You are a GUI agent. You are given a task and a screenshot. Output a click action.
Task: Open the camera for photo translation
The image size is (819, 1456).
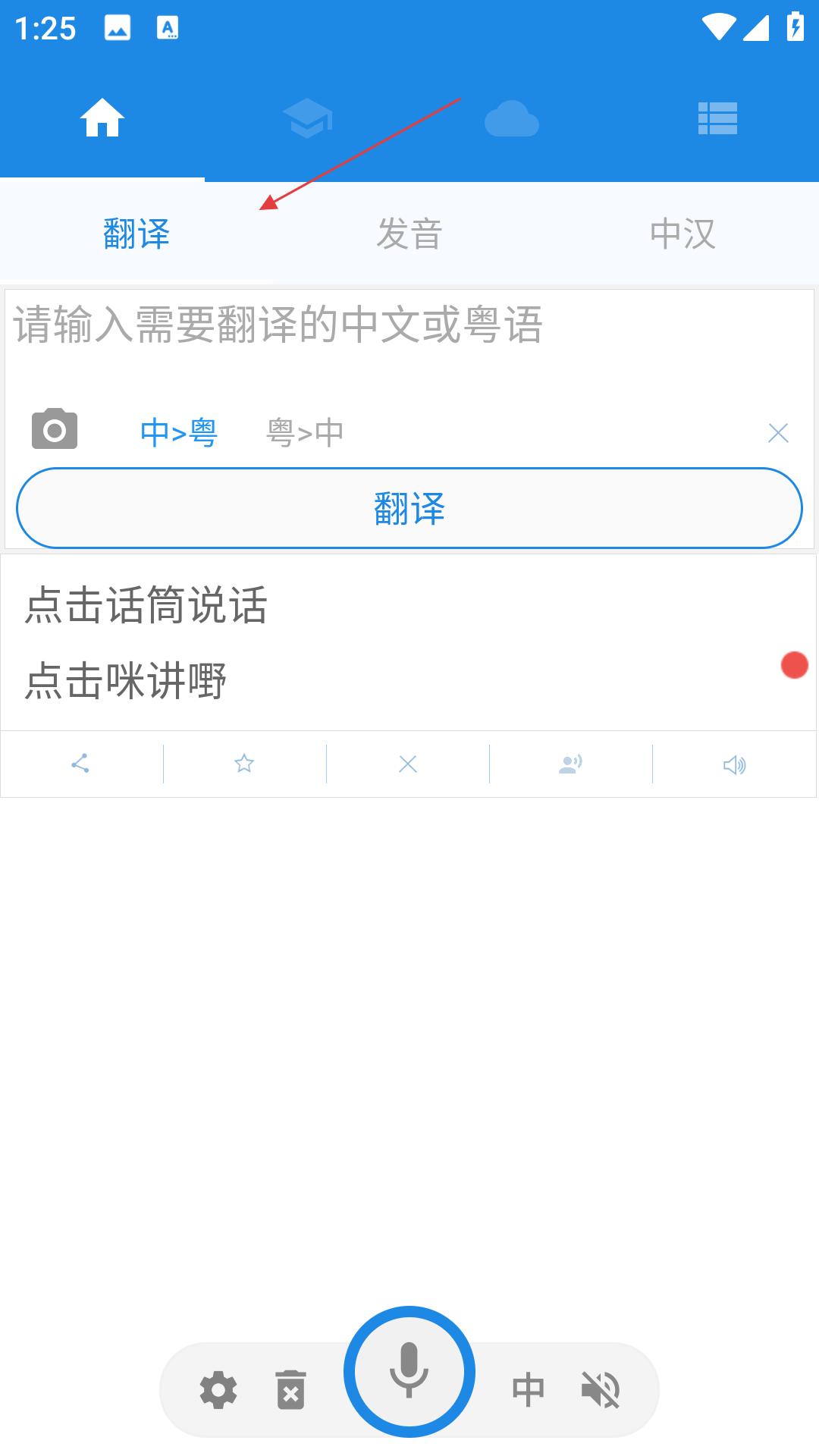click(55, 429)
